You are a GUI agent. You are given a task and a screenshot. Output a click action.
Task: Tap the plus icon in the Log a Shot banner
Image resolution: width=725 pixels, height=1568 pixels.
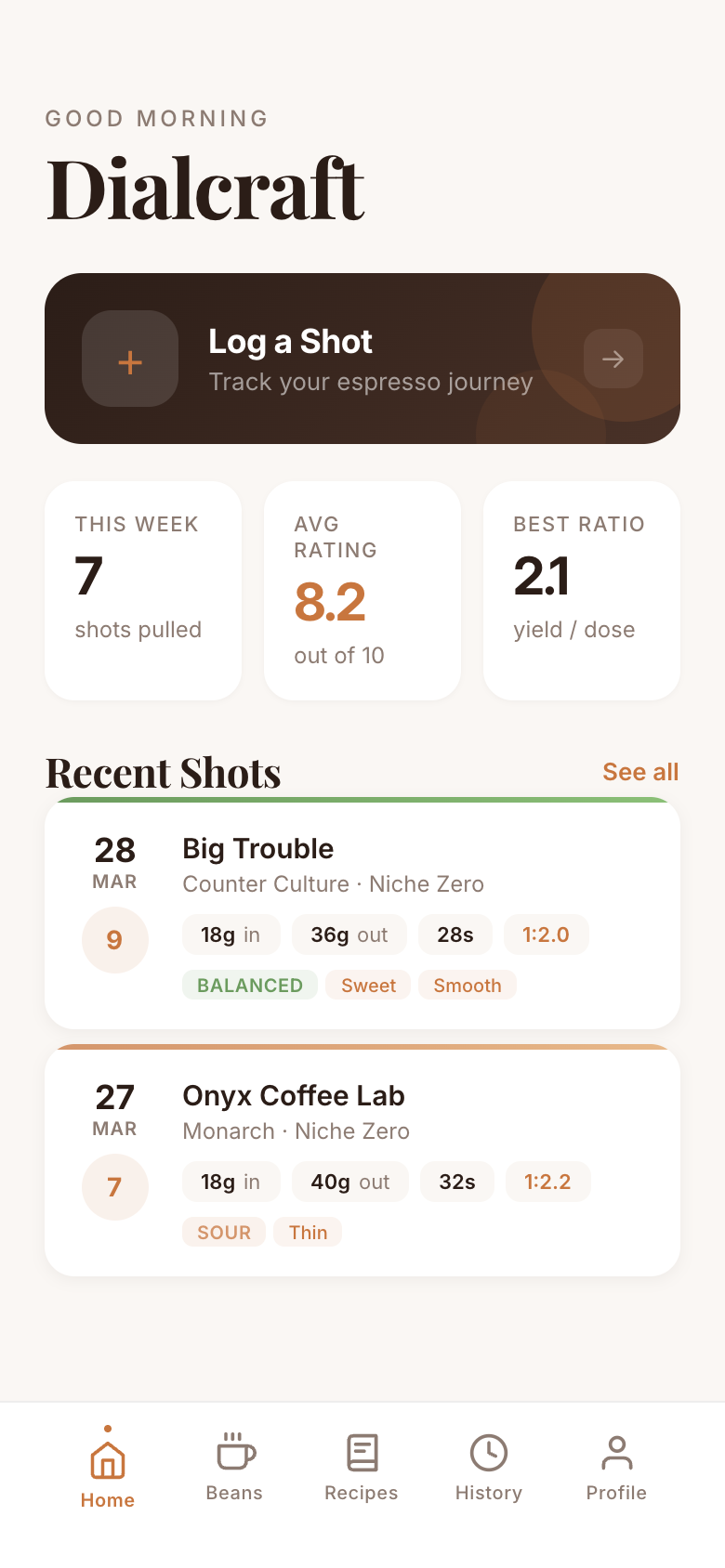pos(130,359)
